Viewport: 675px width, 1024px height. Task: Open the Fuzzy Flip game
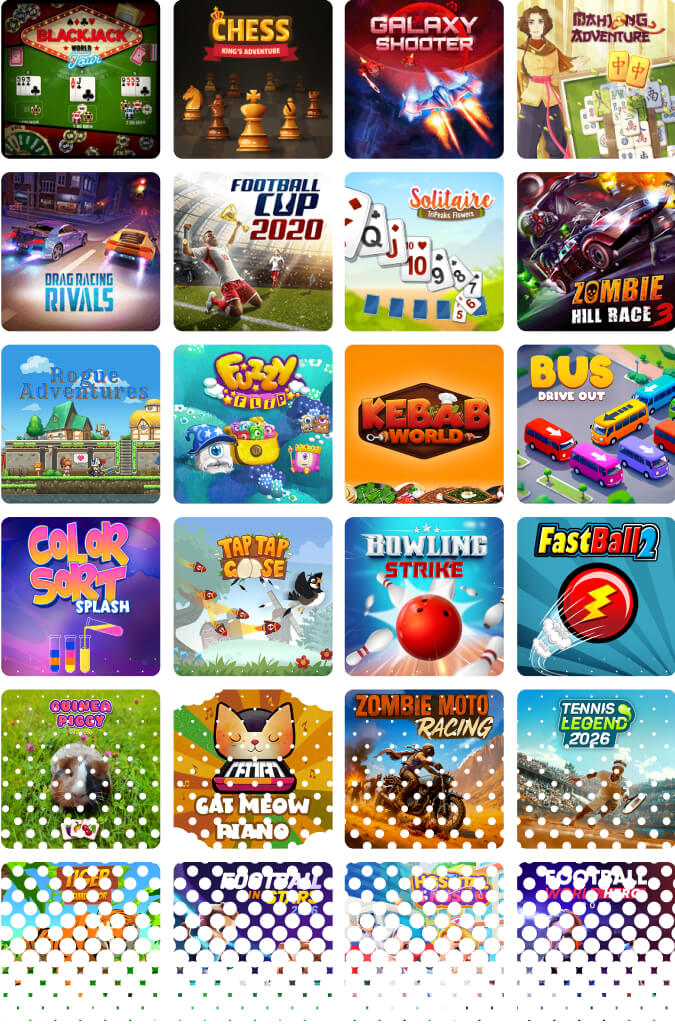(x=253, y=424)
